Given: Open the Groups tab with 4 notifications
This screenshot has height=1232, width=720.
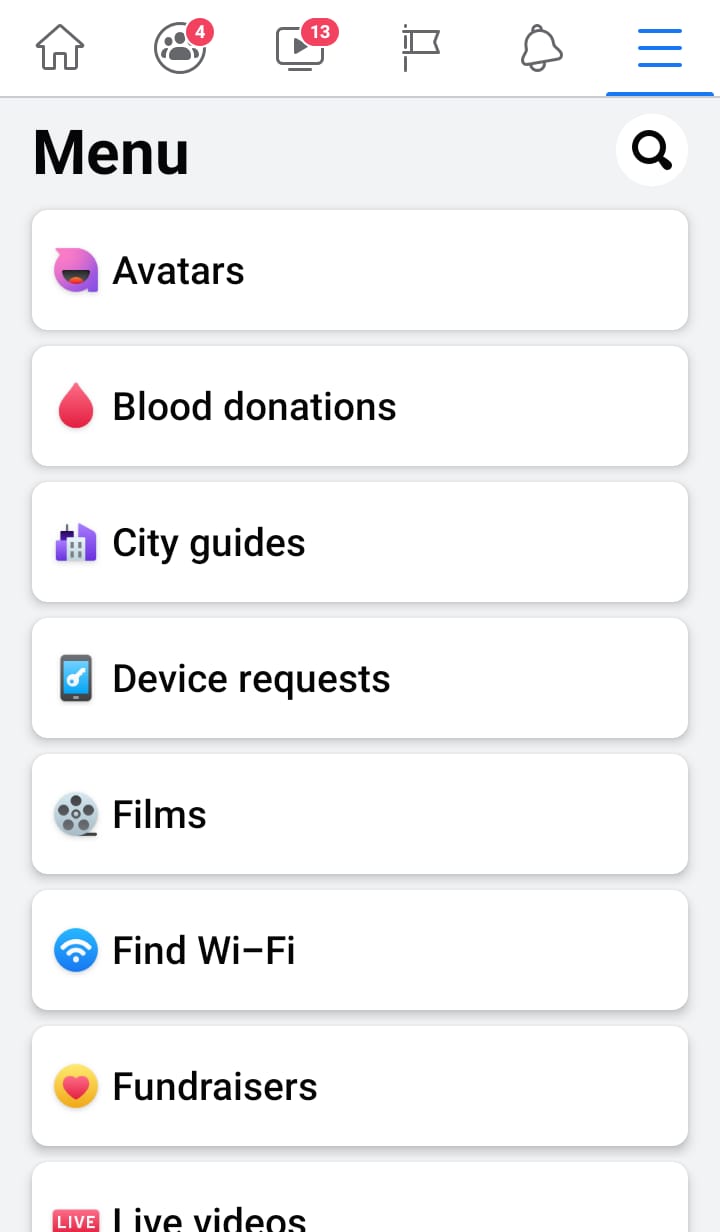Looking at the screenshot, I should (x=182, y=47).
